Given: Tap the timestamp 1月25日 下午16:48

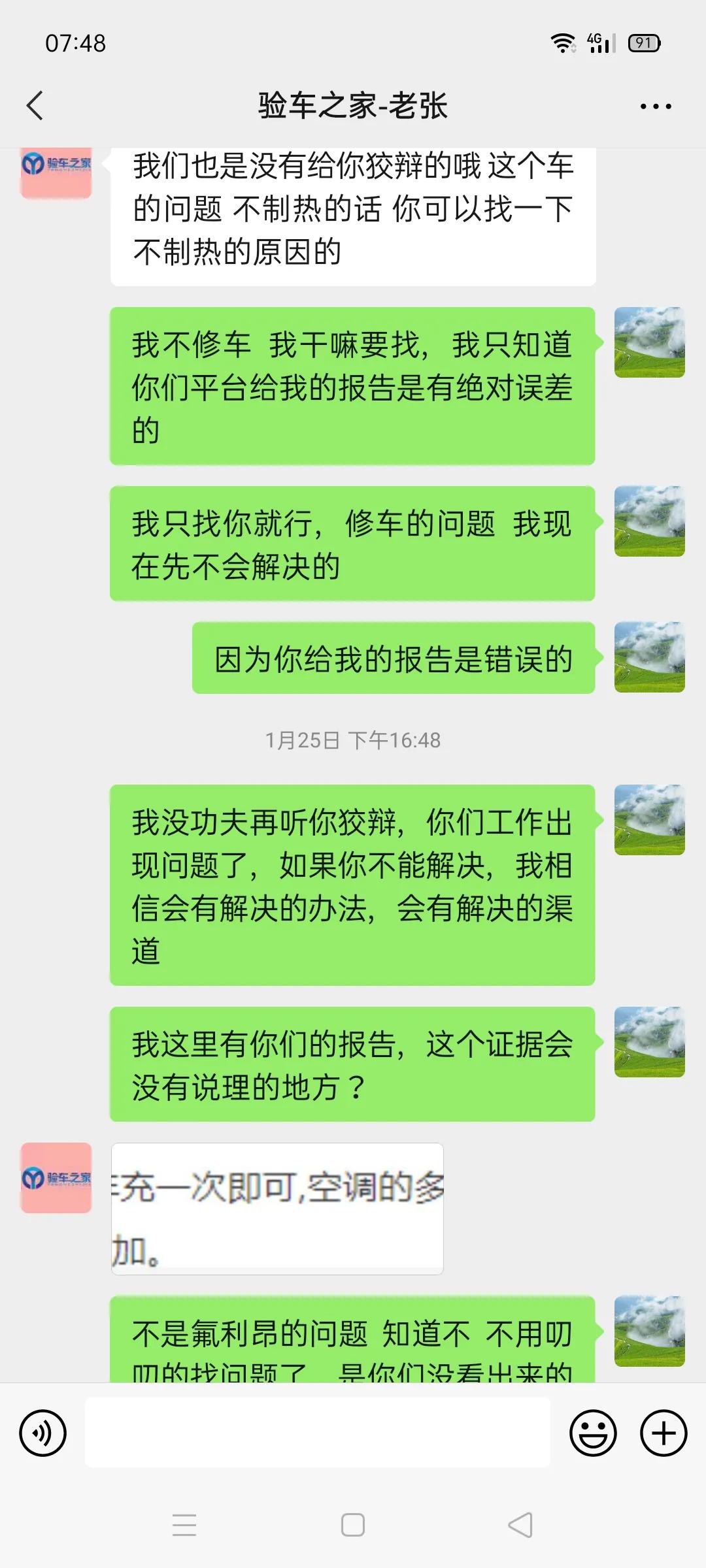Looking at the screenshot, I should tap(353, 740).
